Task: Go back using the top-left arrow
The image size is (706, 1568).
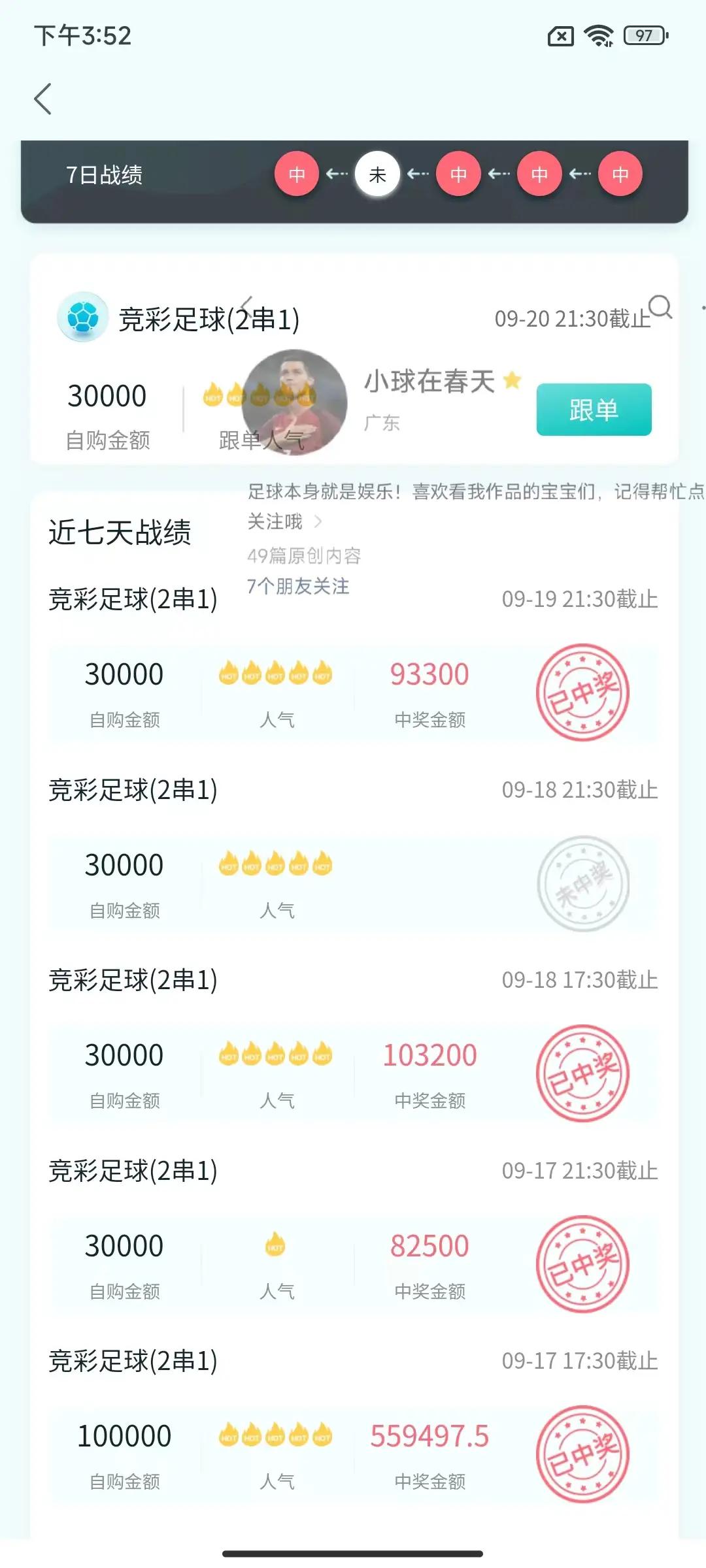Action: [x=43, y=99]
